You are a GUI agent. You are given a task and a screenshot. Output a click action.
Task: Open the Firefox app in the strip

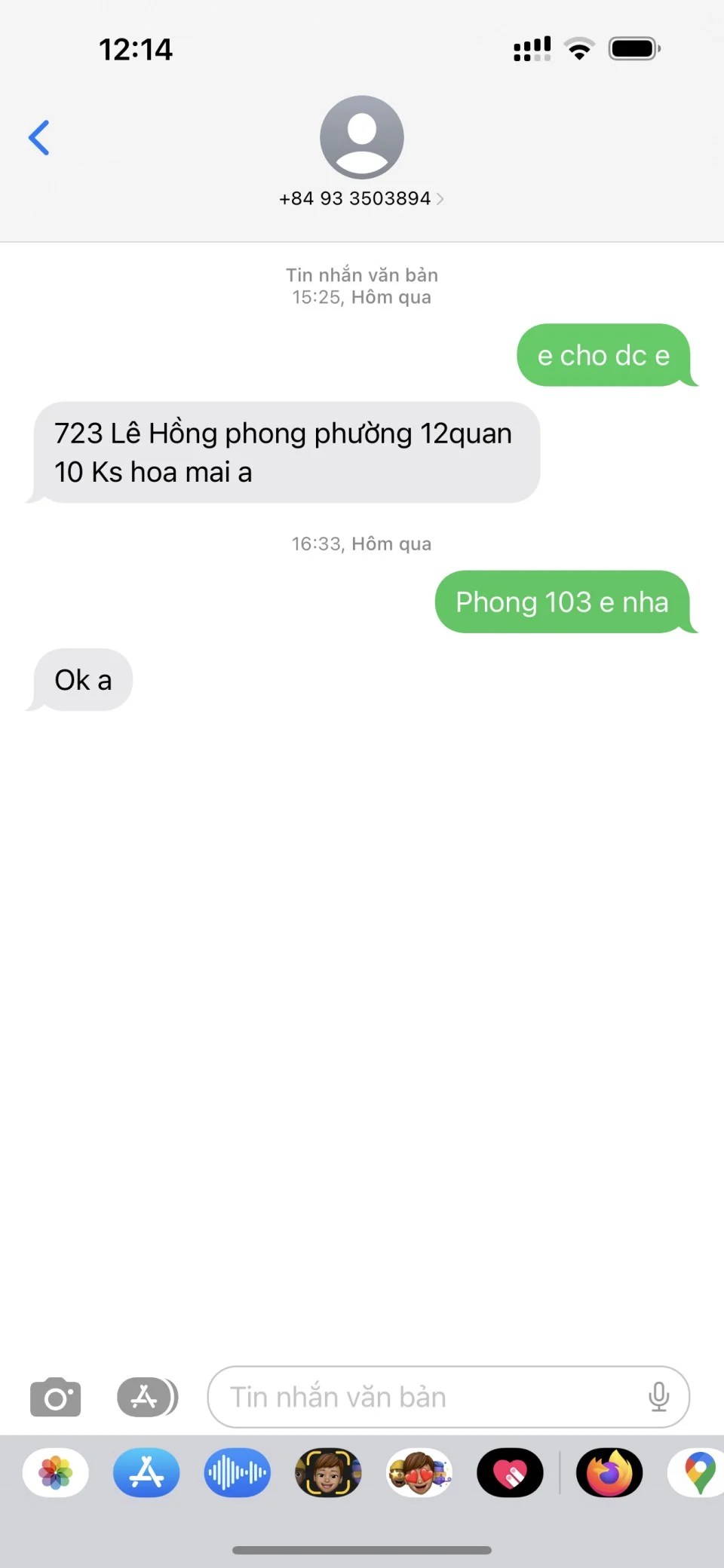coord(609,1472)
